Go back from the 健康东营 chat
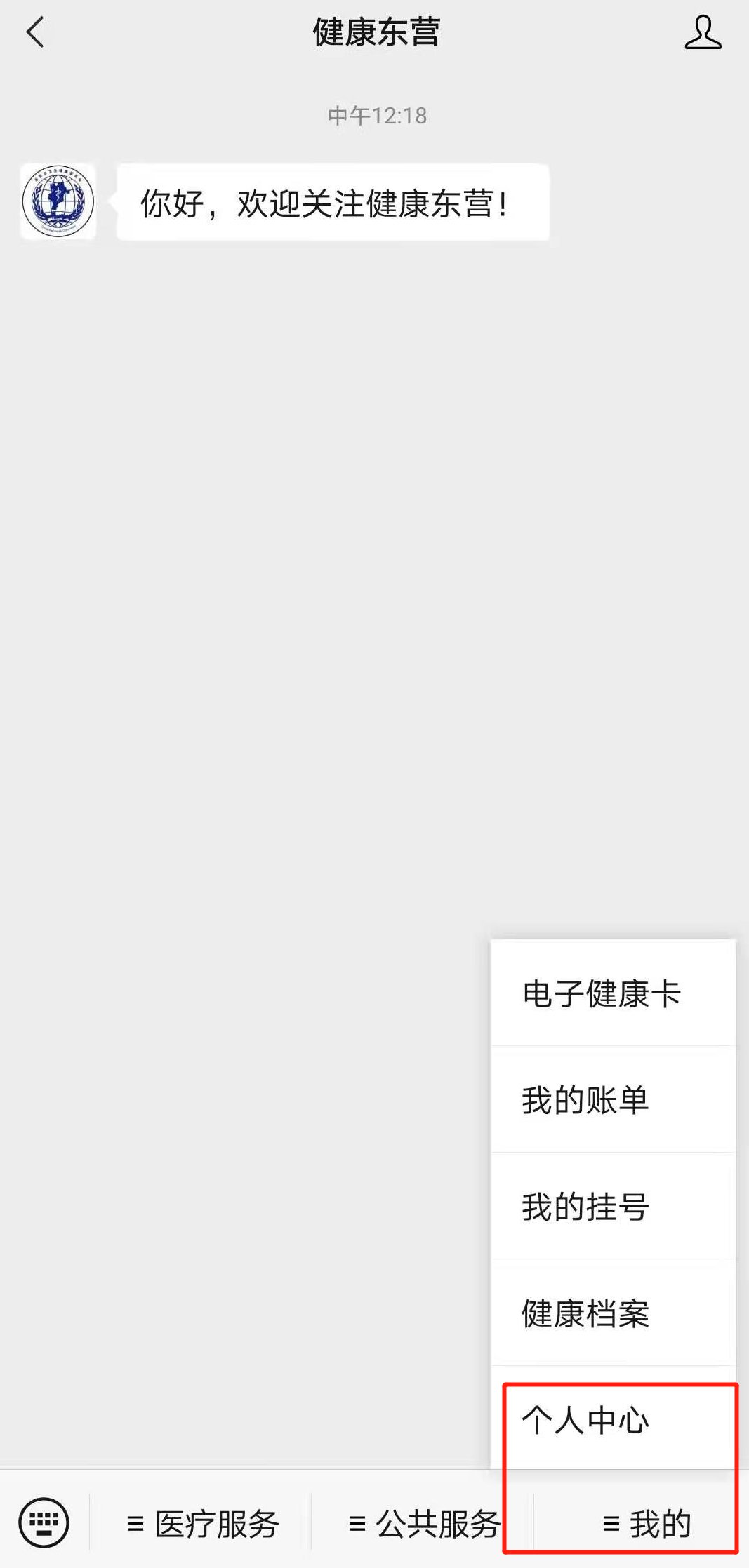 click(x=35, y=32)
